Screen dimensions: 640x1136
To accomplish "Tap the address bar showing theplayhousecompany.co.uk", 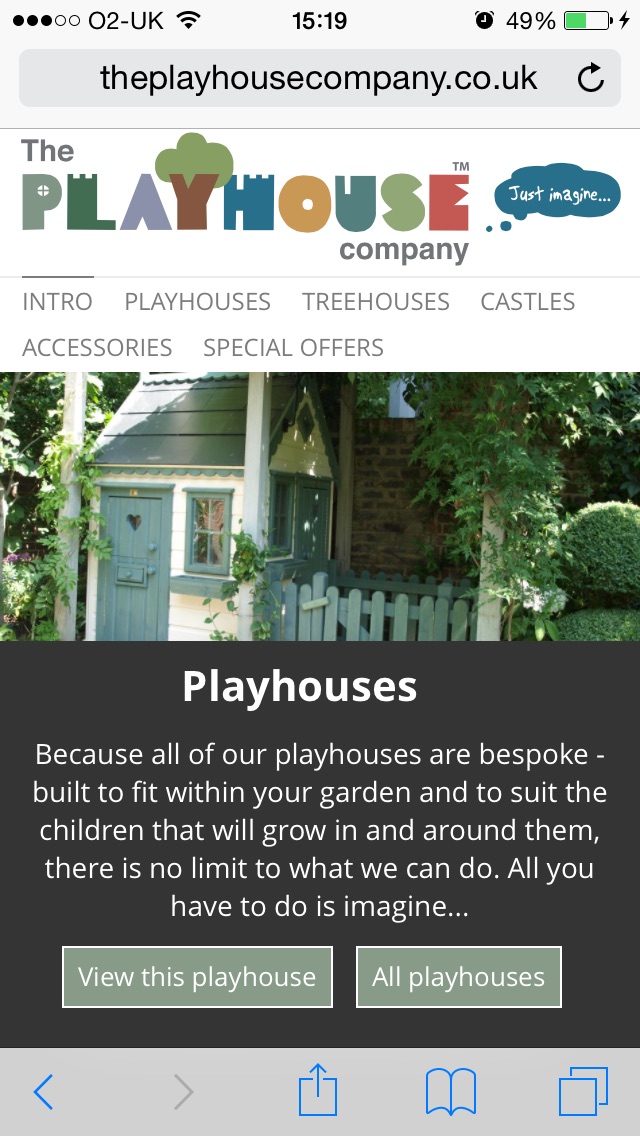I will [318, 78].
